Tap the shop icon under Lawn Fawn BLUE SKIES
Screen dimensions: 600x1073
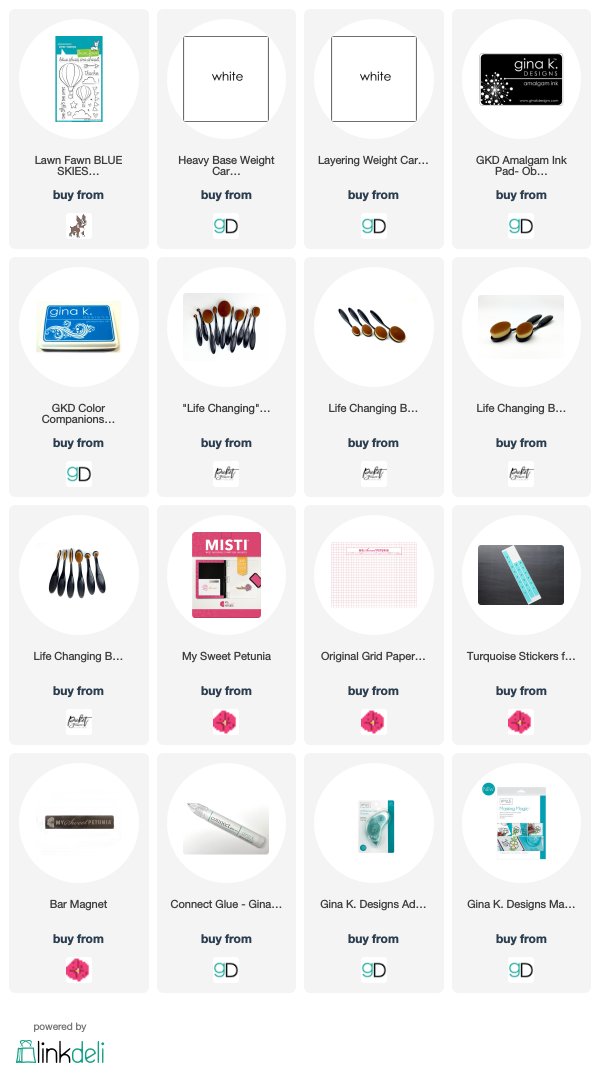[x=79, y=226]
